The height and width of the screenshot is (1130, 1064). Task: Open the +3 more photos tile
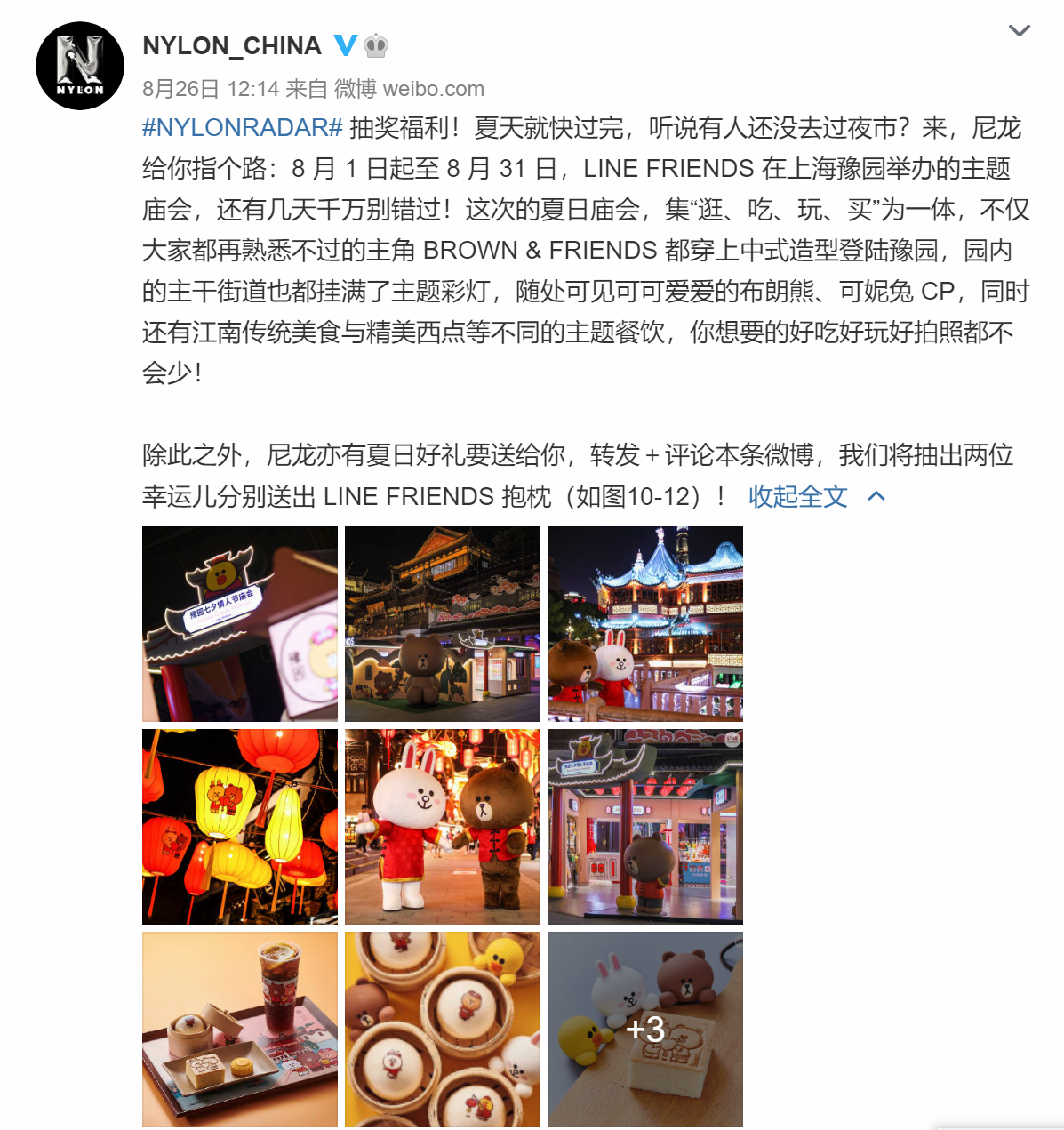pyautogui.click(x=645, y=1029)
